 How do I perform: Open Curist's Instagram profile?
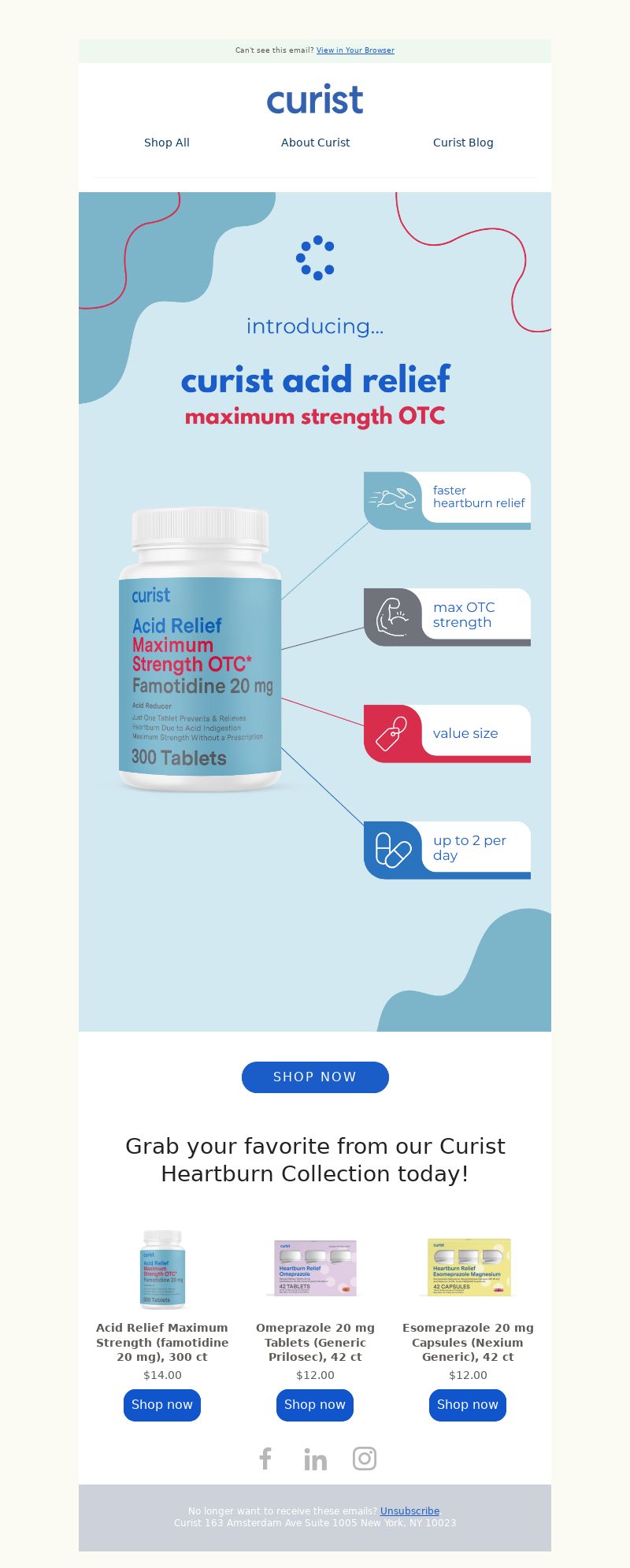coord(364,1459)
